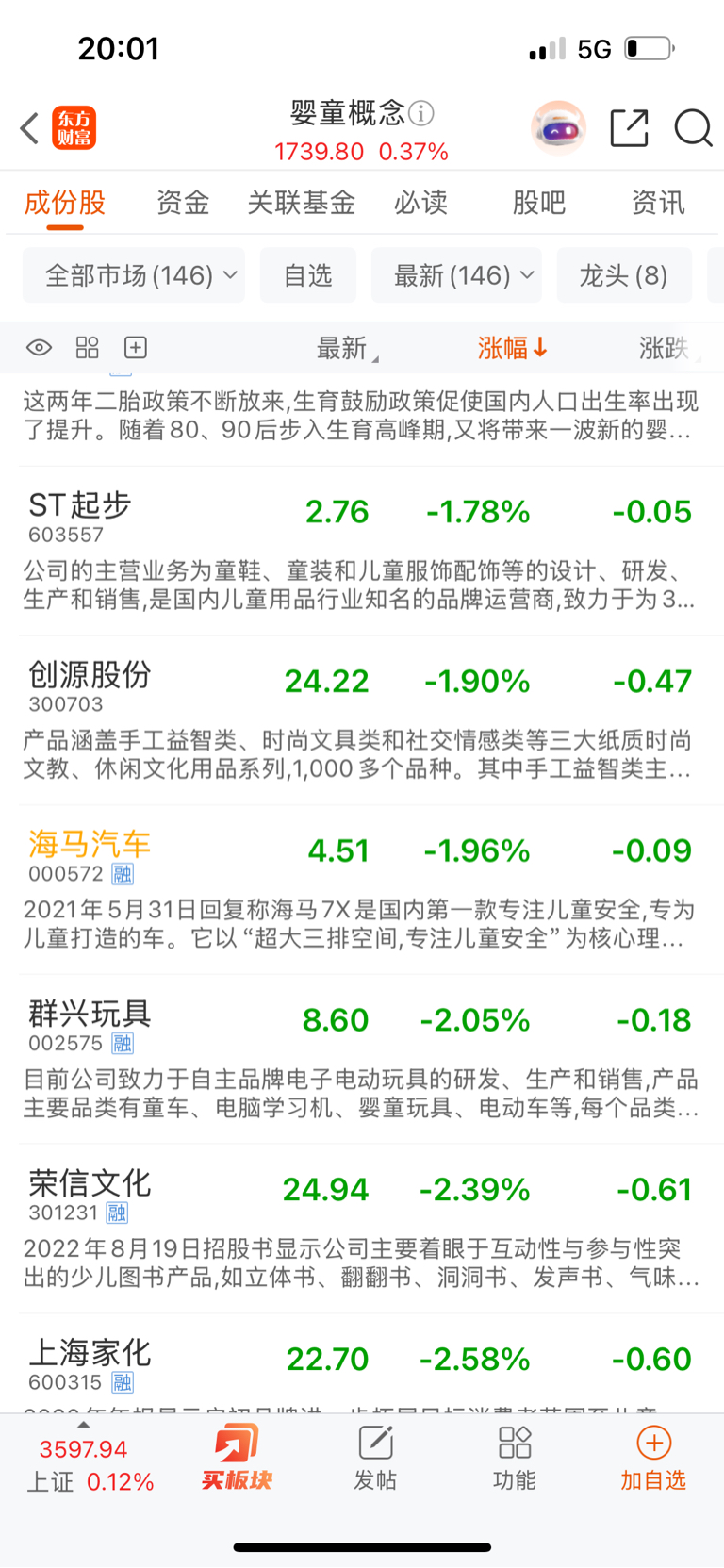Filter by 龙头 (8)

click(x=624, y=275)
